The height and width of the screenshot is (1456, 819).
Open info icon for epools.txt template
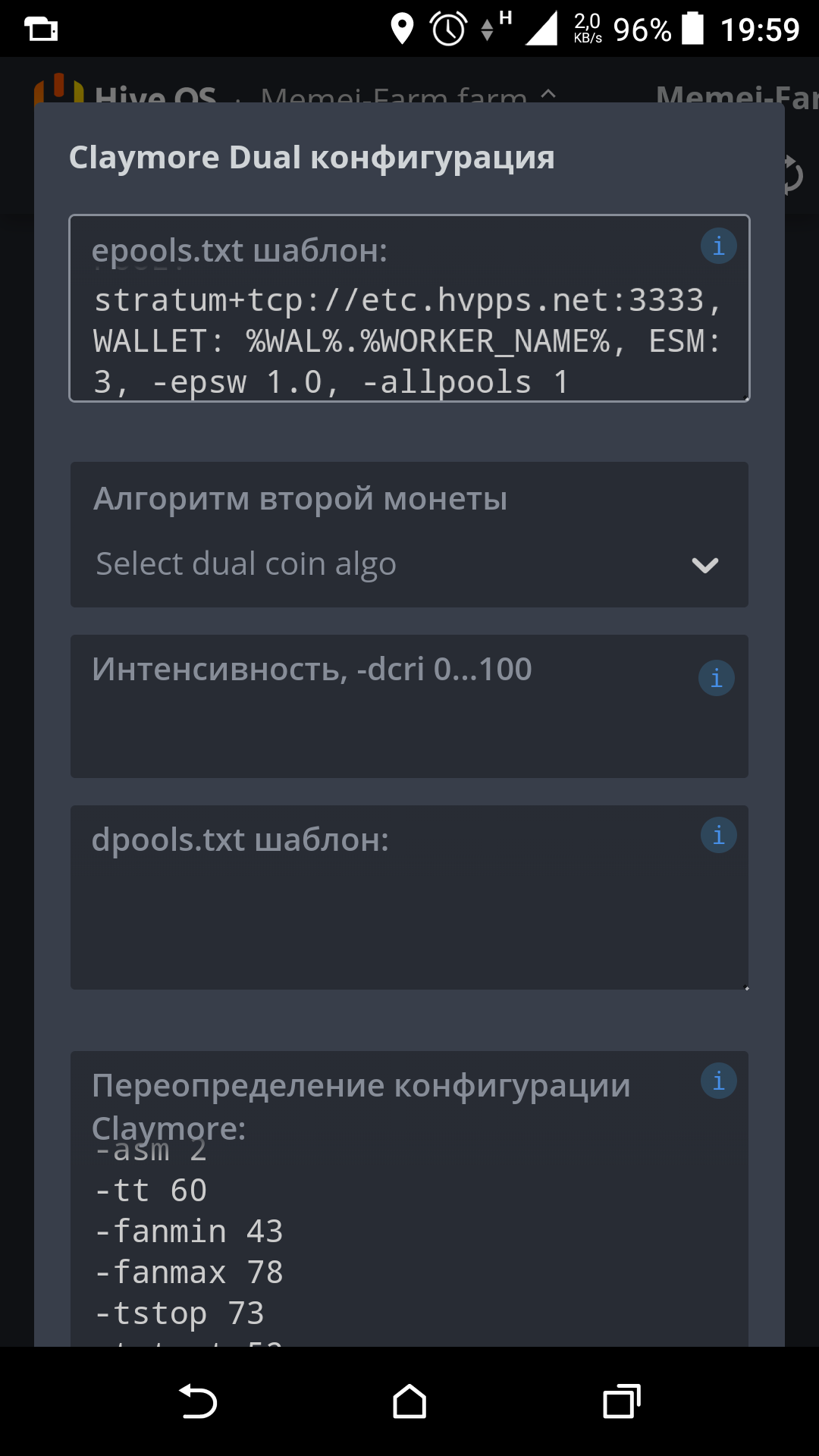tap(718, 246)
